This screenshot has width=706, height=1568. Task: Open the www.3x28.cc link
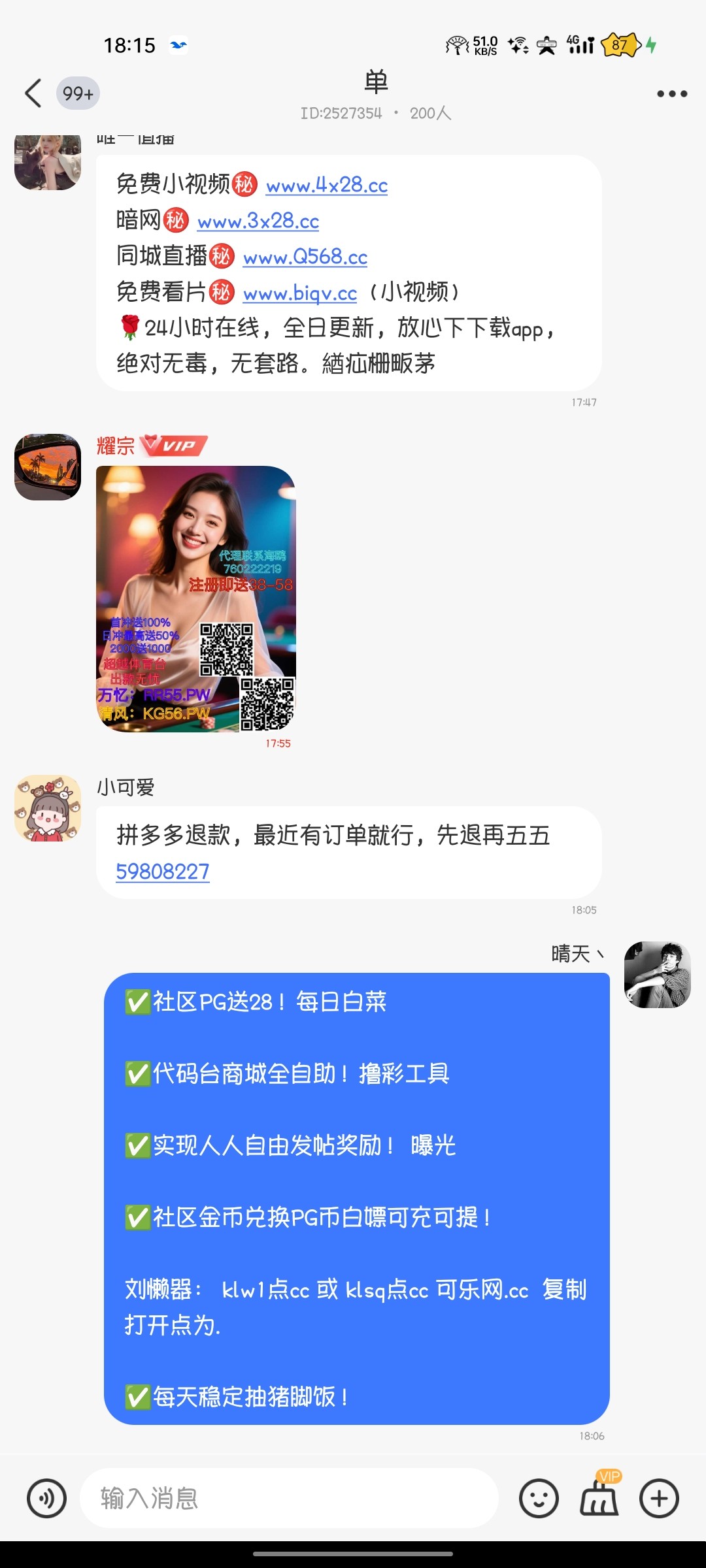pos(257,221)
